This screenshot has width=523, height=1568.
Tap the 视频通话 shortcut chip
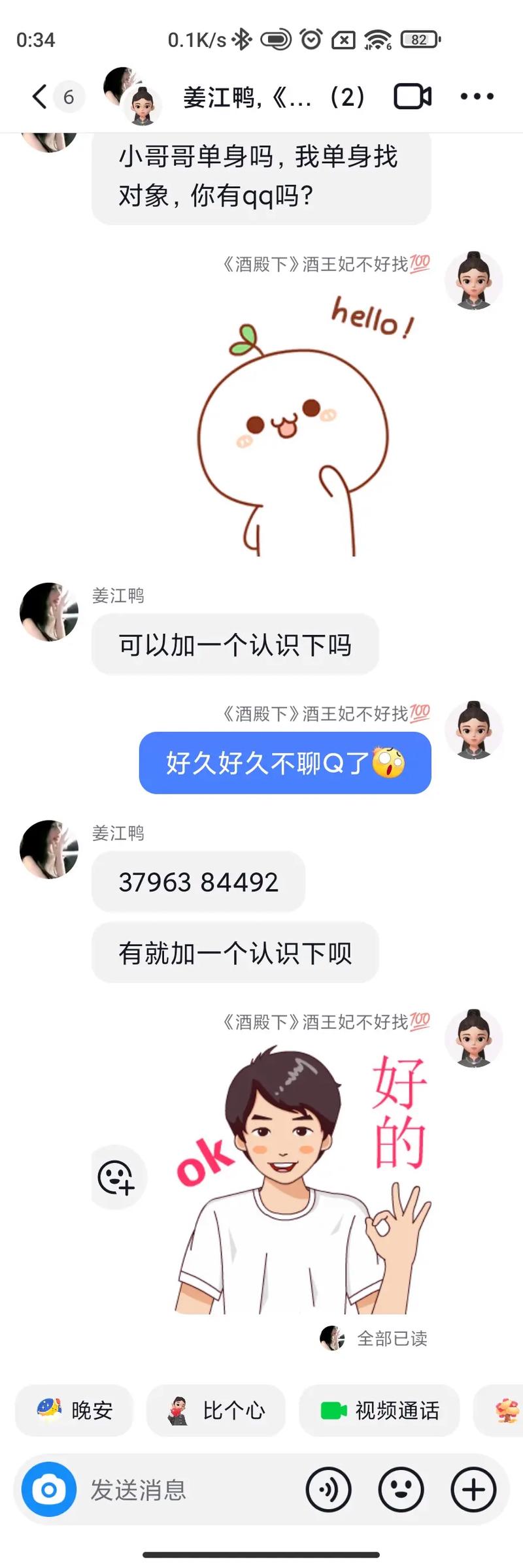pyautogui.click(x=379, y=1410)
